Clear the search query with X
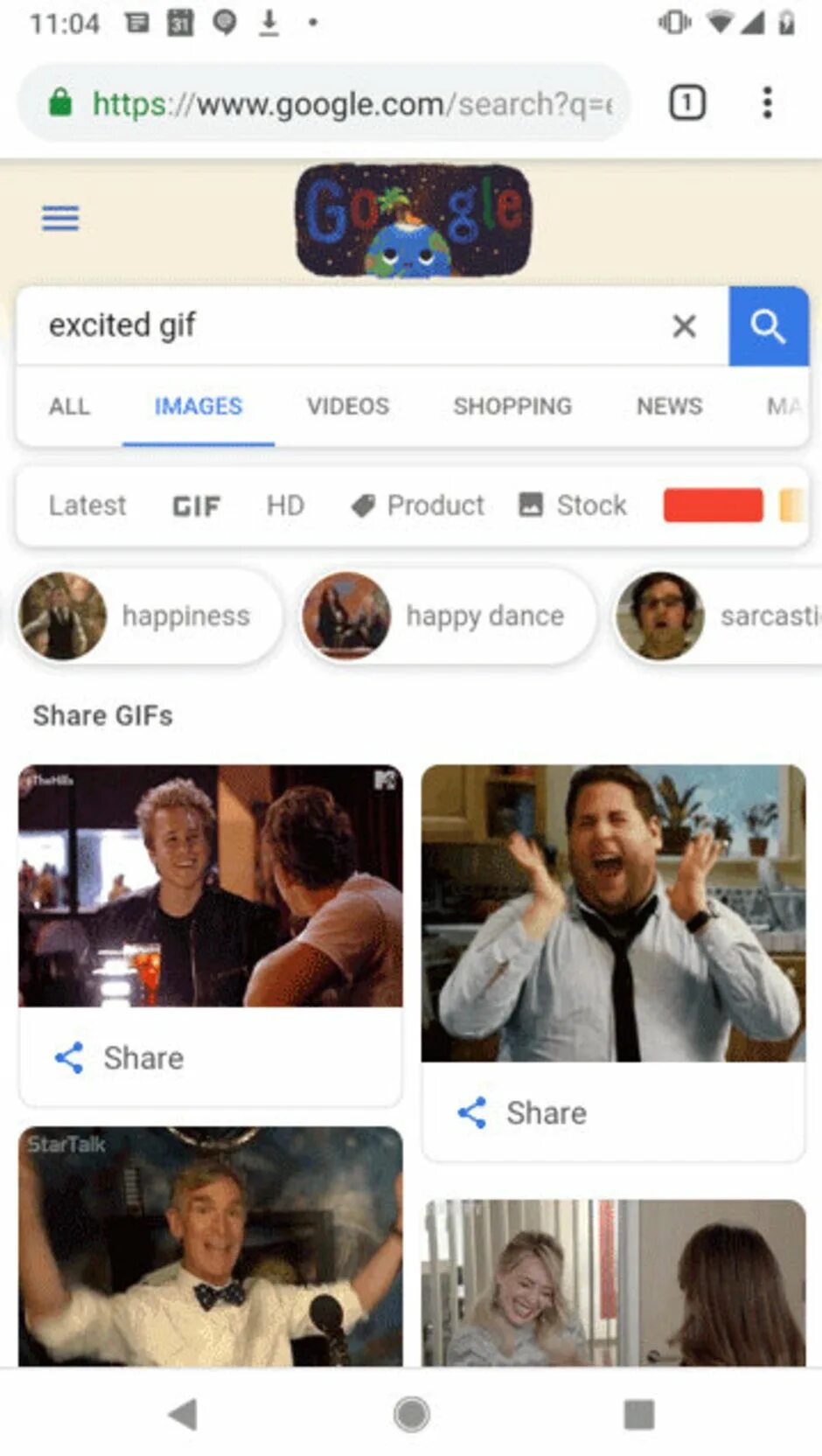 684,326
